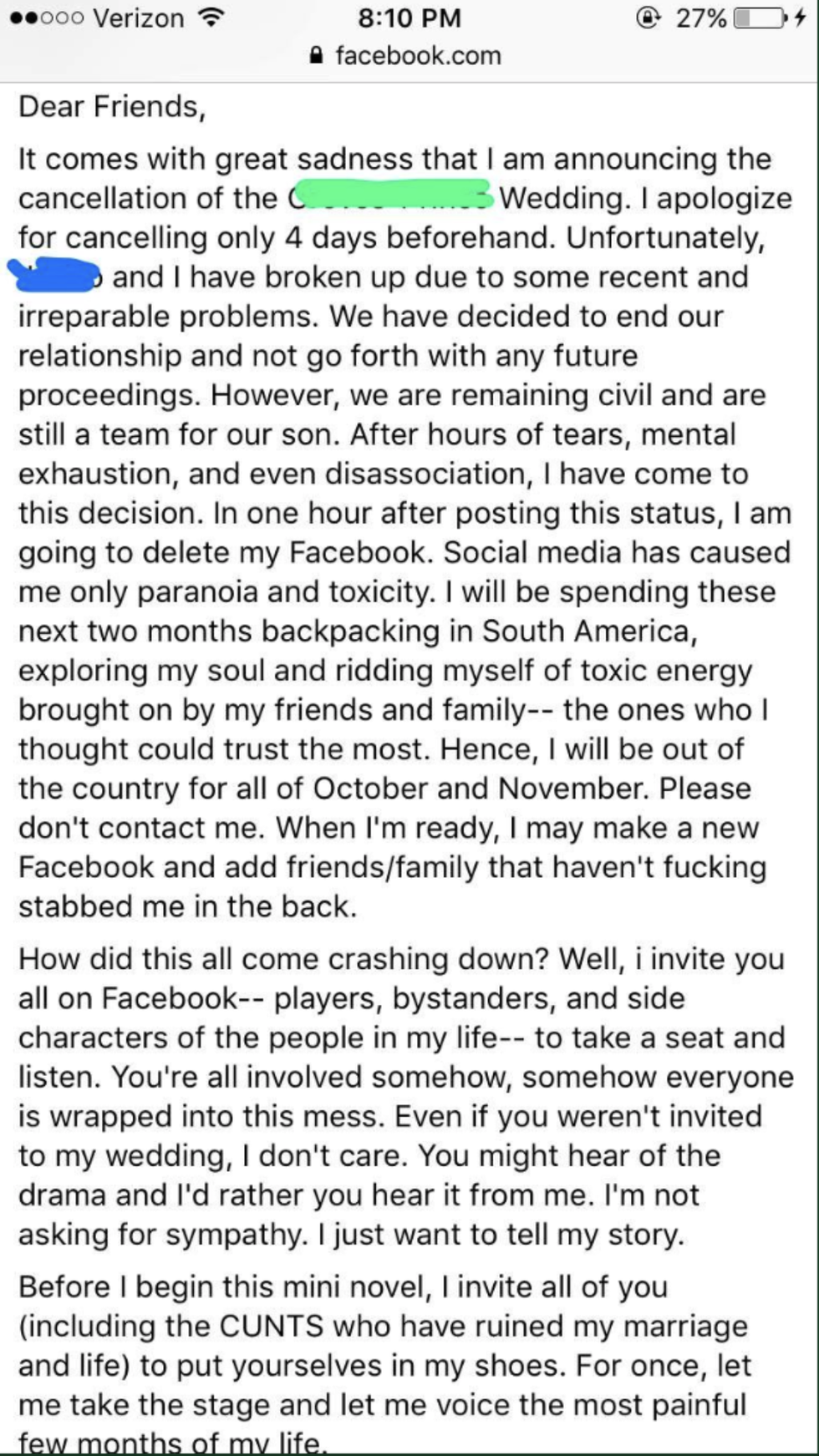Tap the facebook.com address bar
Viewport: 819px width, 1456px height.
(x=408, y=56)
